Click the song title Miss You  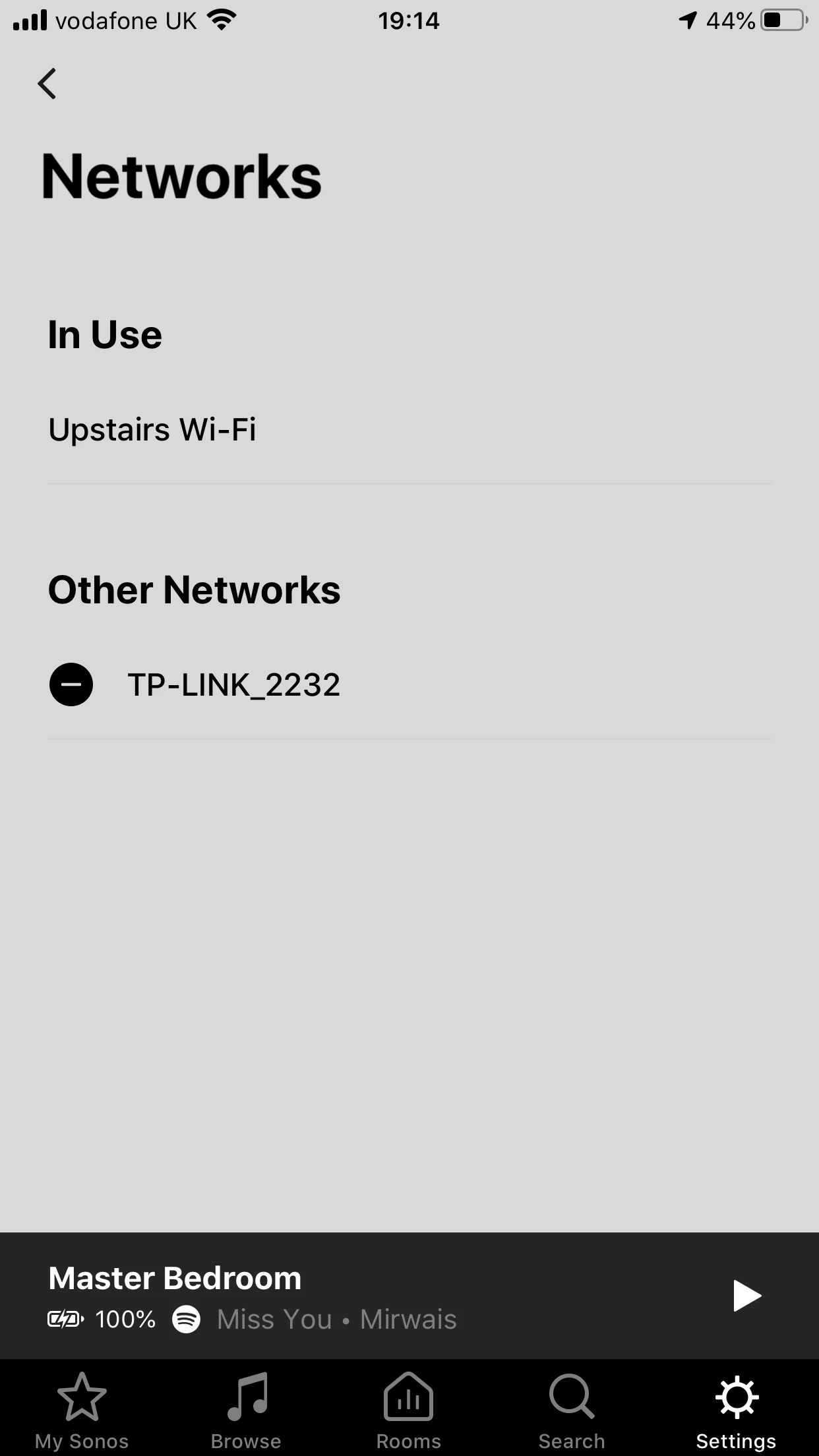274,1319
